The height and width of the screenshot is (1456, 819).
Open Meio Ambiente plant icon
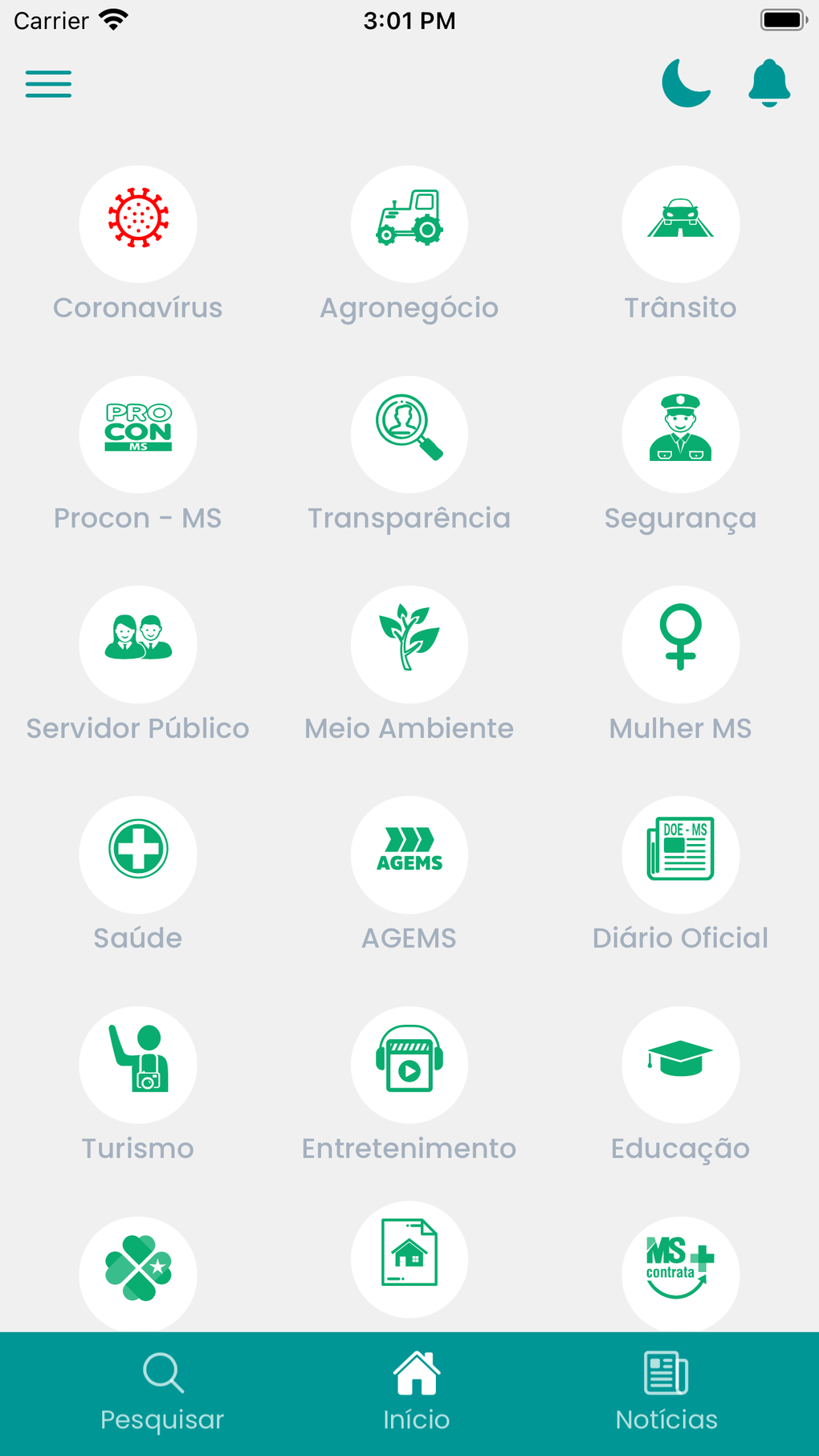409,644
